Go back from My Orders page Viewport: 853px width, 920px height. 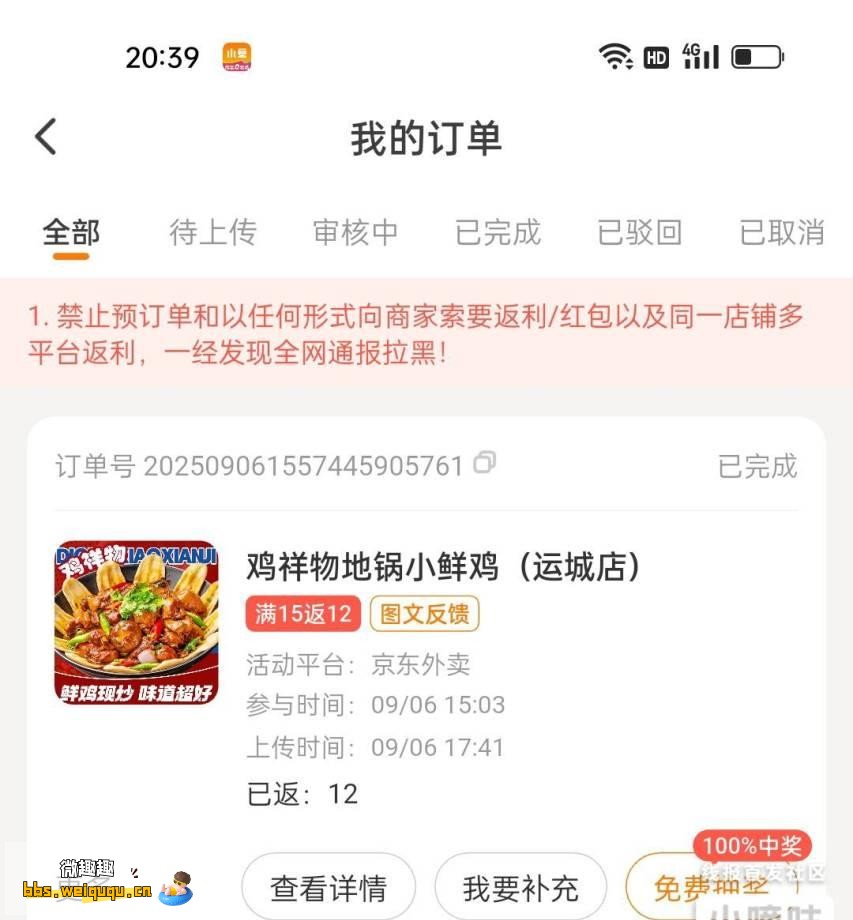pos(46,137)
